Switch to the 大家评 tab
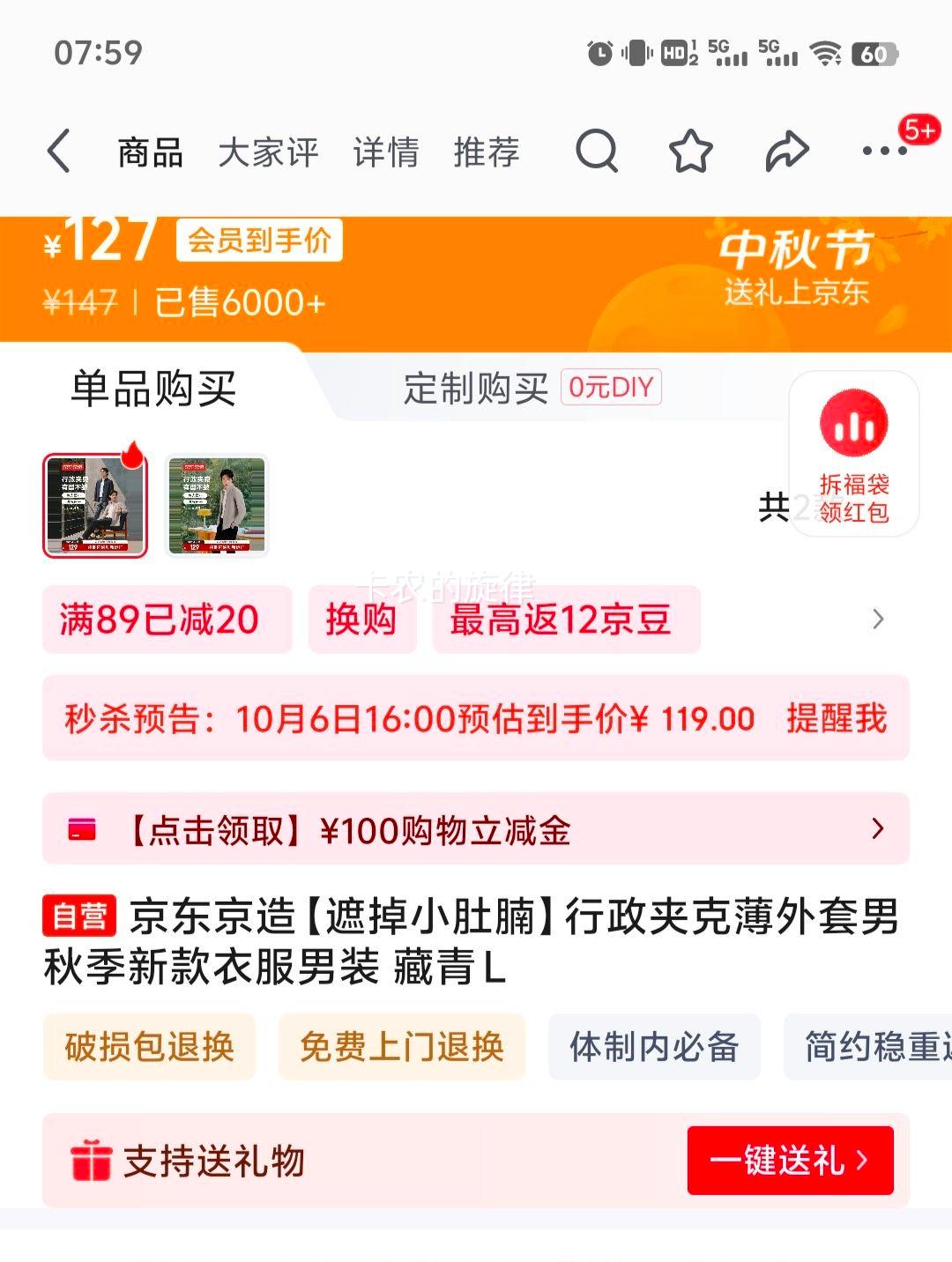This screenshot has width=952, height=1262. click(x=268, y=152)
